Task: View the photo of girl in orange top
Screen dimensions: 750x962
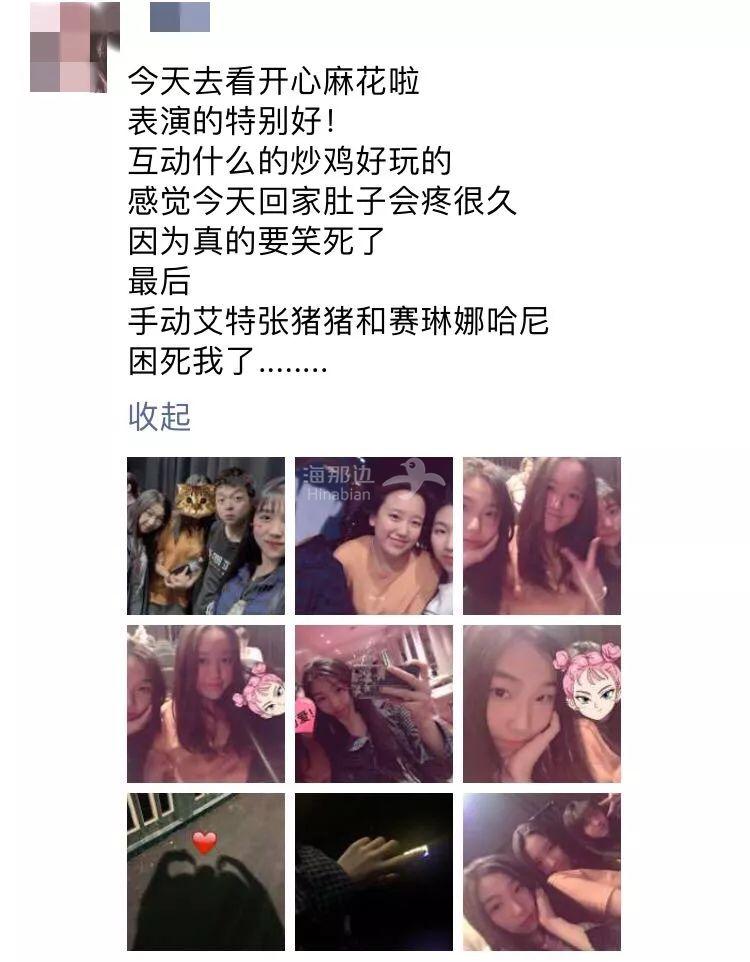Action: click(373, 536)
